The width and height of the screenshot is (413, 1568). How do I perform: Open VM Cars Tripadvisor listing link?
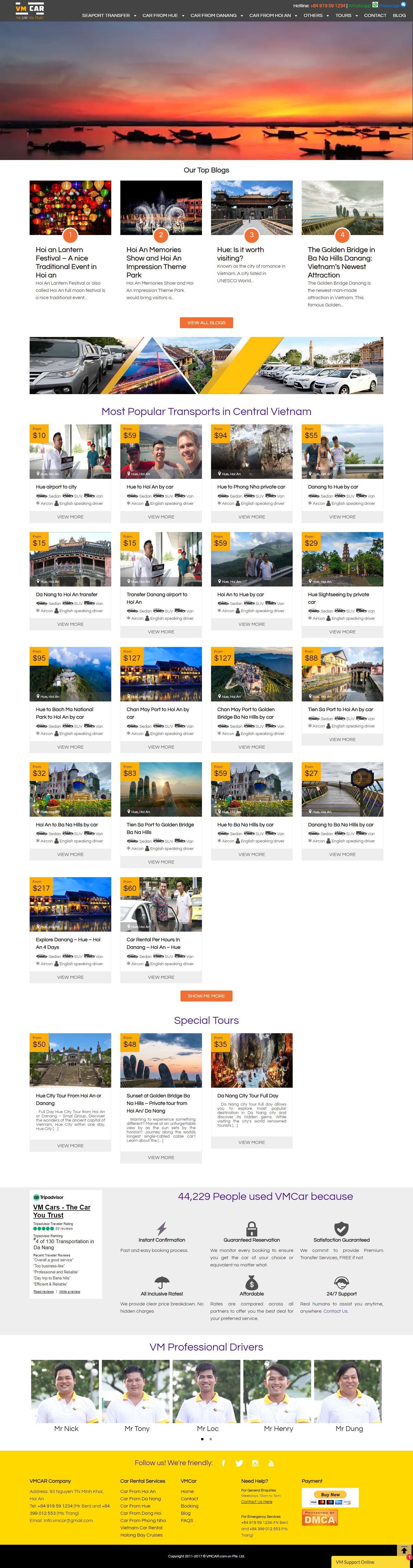coord(61,1211)
